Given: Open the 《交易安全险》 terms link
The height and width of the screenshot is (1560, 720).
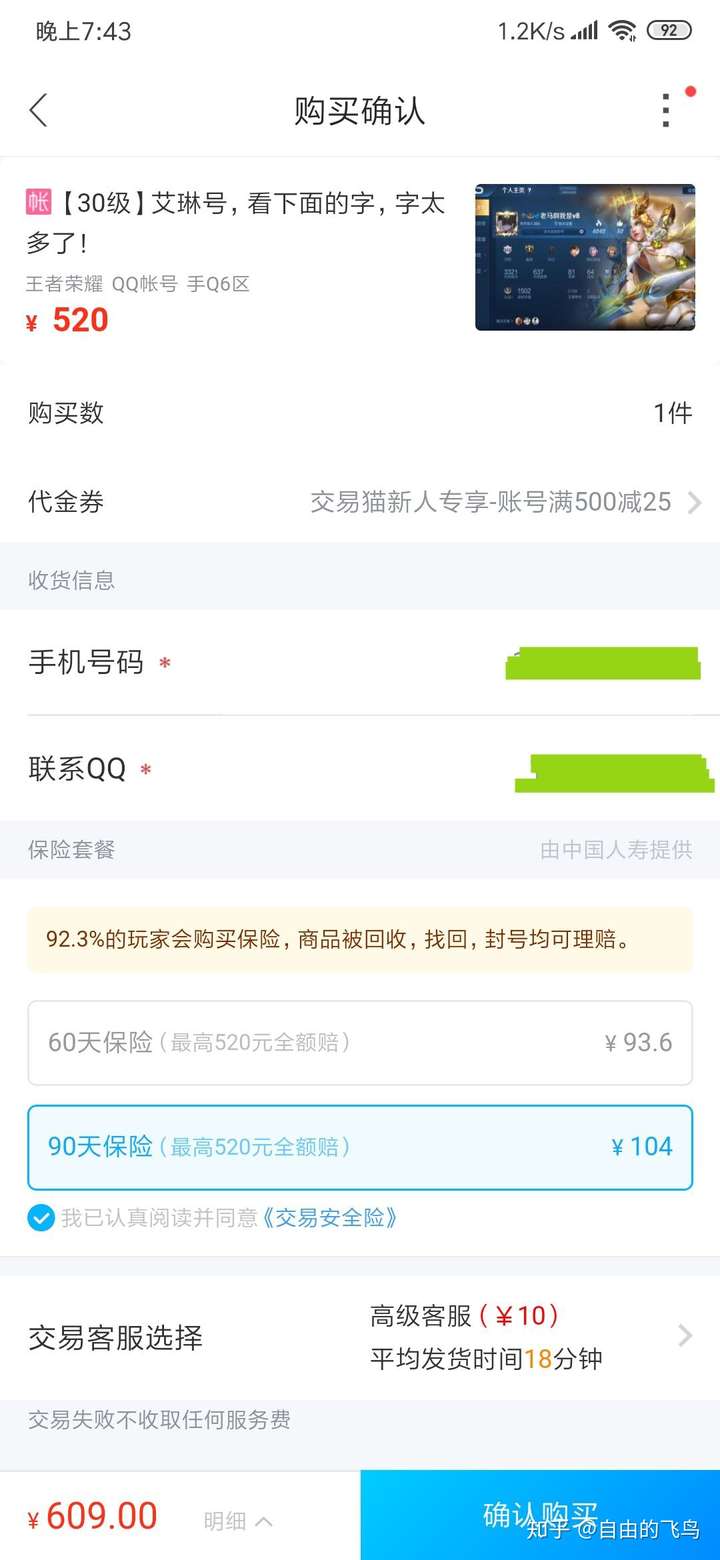Looking at the screenshot, I should [x=331, y=1218].
